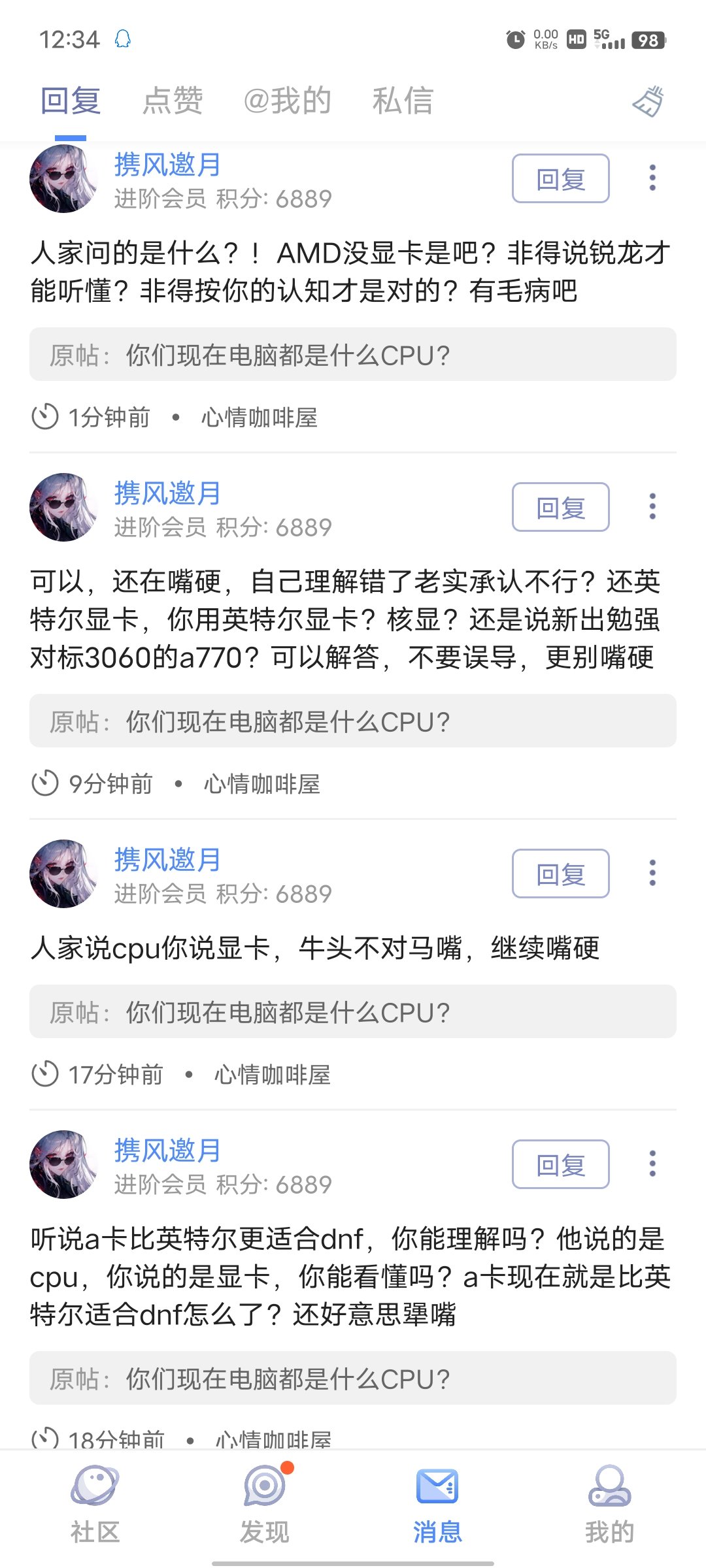Open original post quoted under the 1分钟前 comment
Screen dimensions: 706x1568
pos(353,355)
